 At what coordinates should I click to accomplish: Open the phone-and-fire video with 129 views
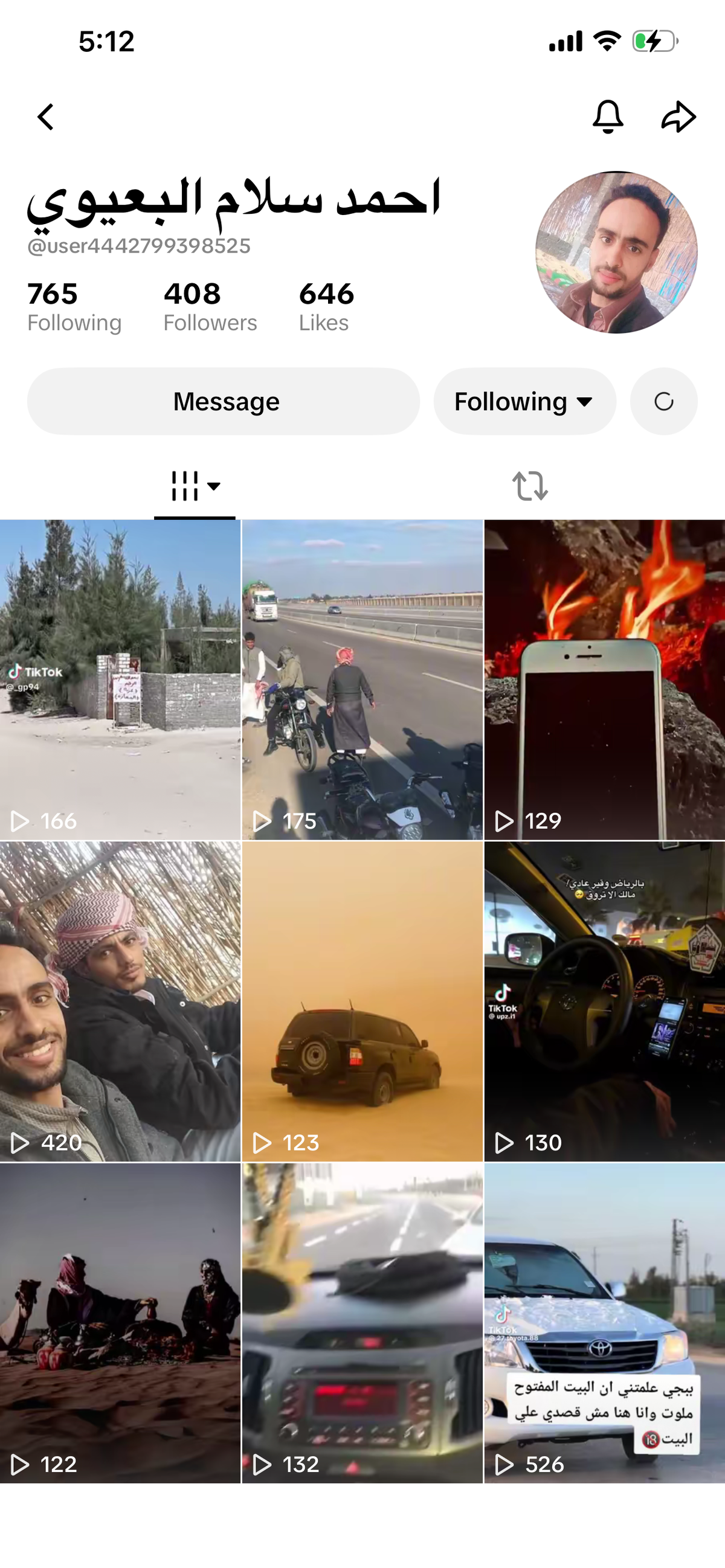[605, 680]
